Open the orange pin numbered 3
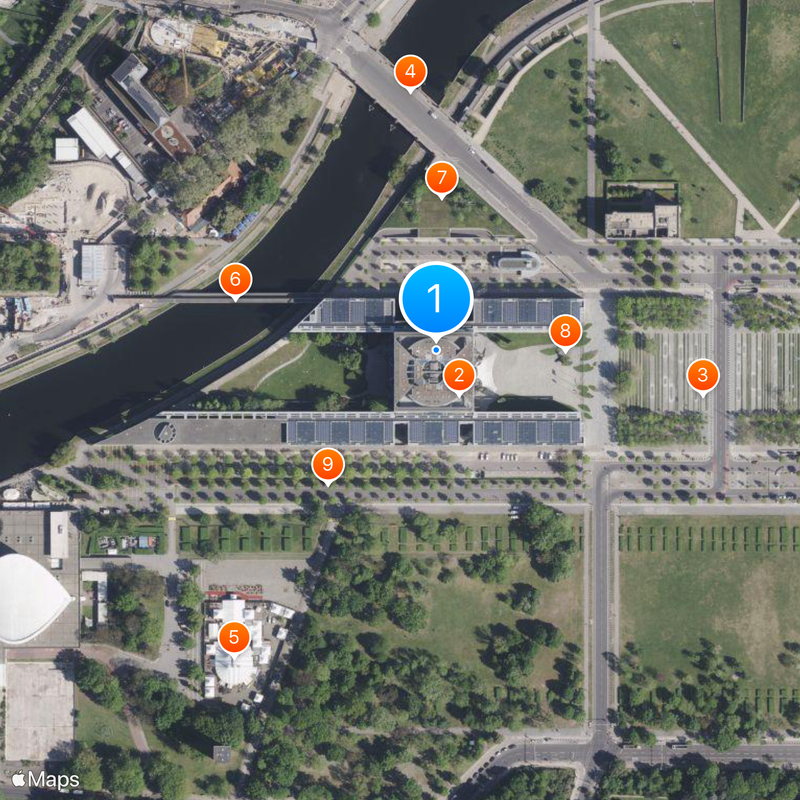Image resolution: width=800 pixels, height=800 pixels. click(x=703, y=375)
